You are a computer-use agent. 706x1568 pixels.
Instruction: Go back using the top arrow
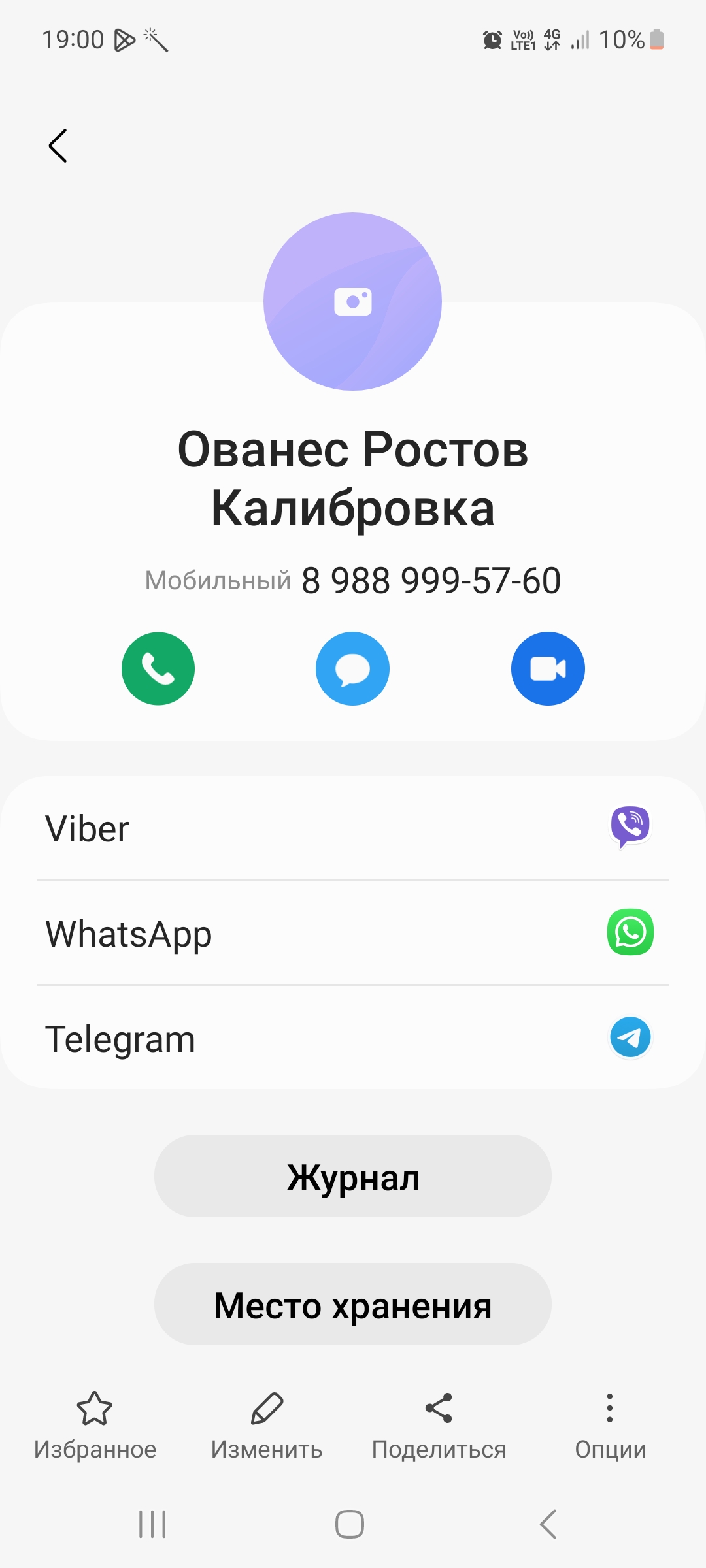click(x=58, y=145)
